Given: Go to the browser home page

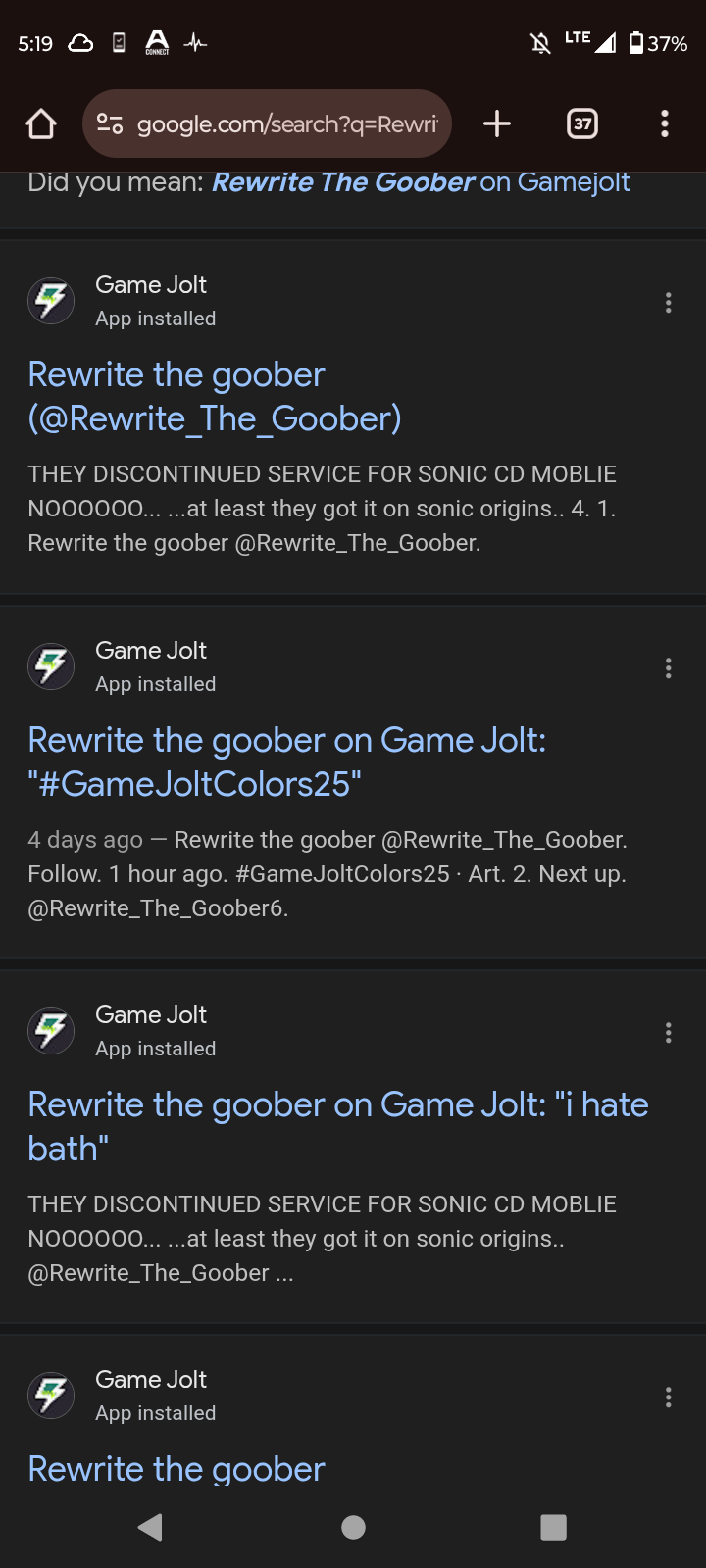Looking at the screenshot, I should click(41, 123).
